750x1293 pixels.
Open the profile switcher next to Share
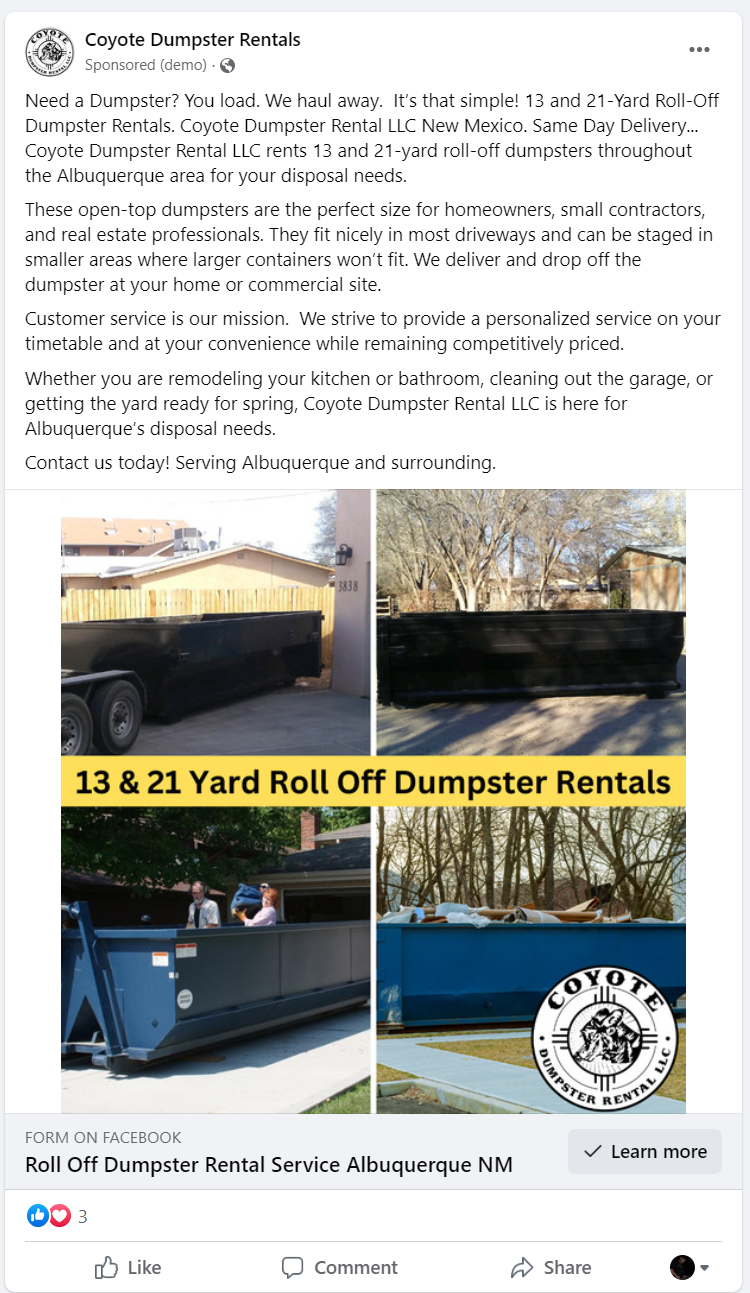coord(689,1267)
